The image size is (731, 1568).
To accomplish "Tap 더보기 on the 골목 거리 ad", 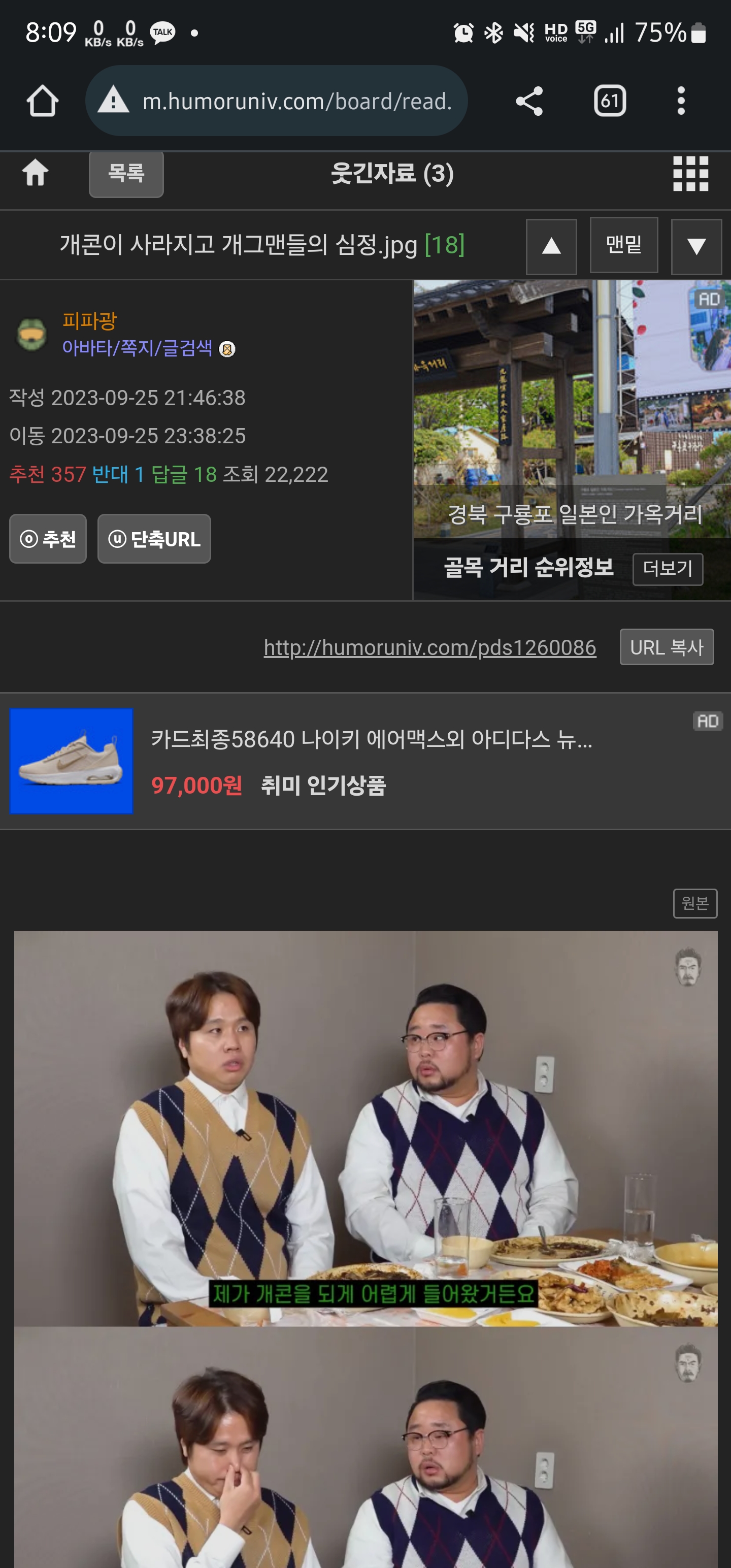I will pyautogui.click(x=667, y=569).
